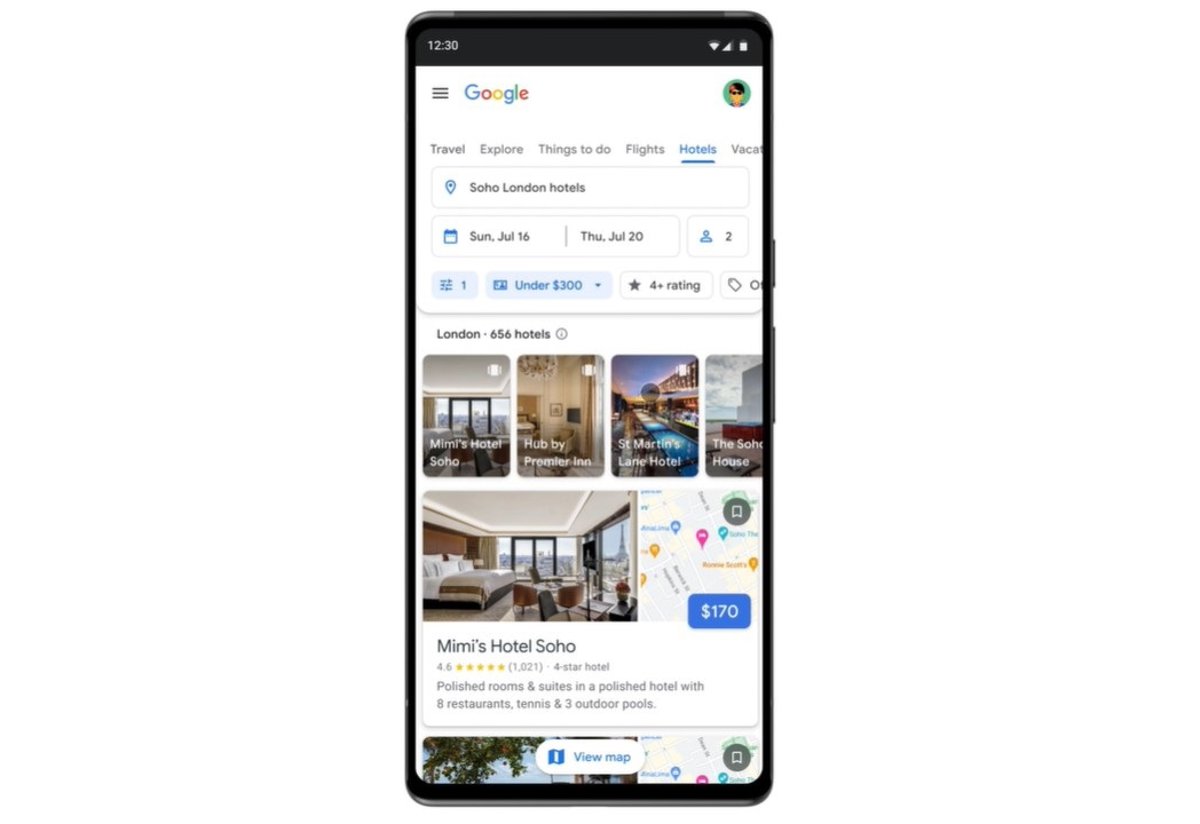Switch to the Travel tab

pyautogui.click(x=447, y=149)
